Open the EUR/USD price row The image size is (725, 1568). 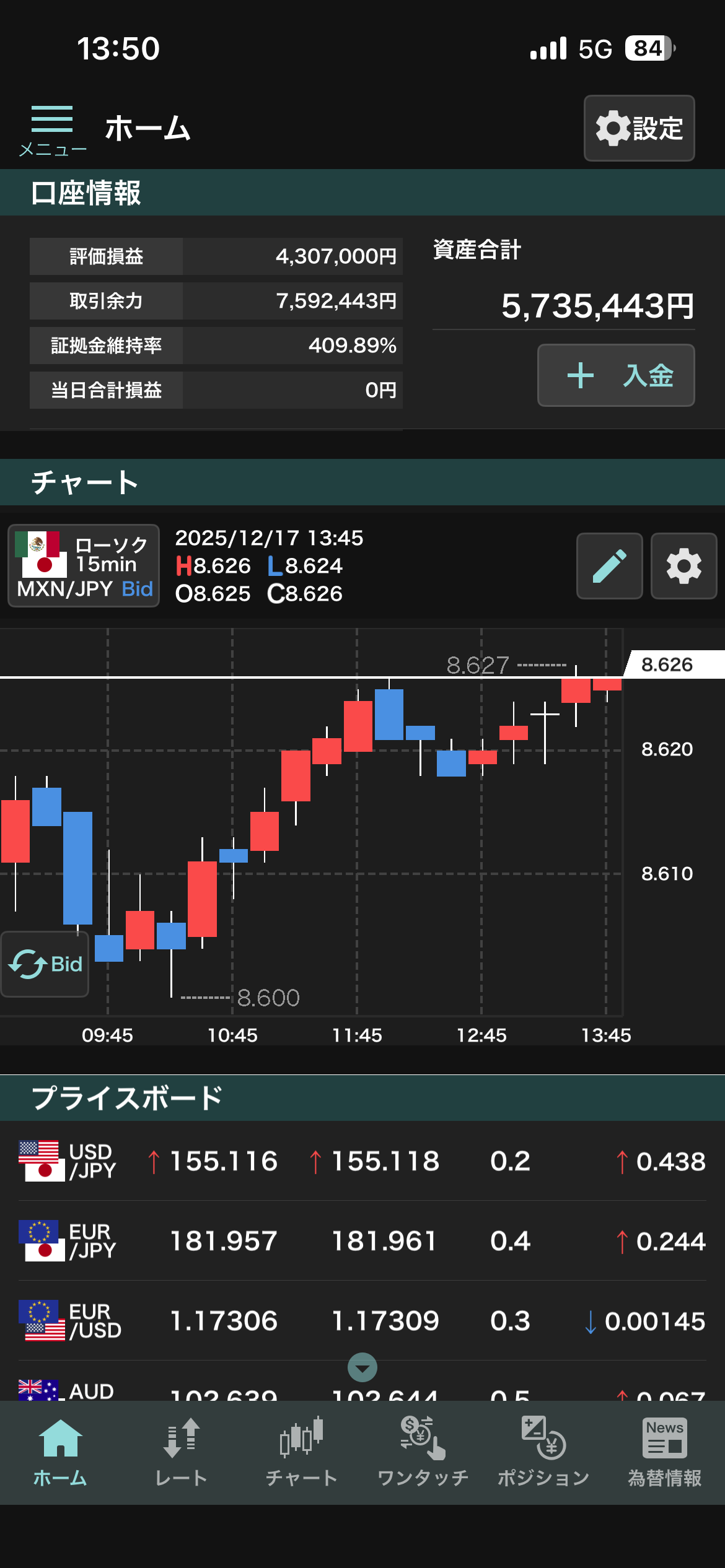(x=362, y=1321)
